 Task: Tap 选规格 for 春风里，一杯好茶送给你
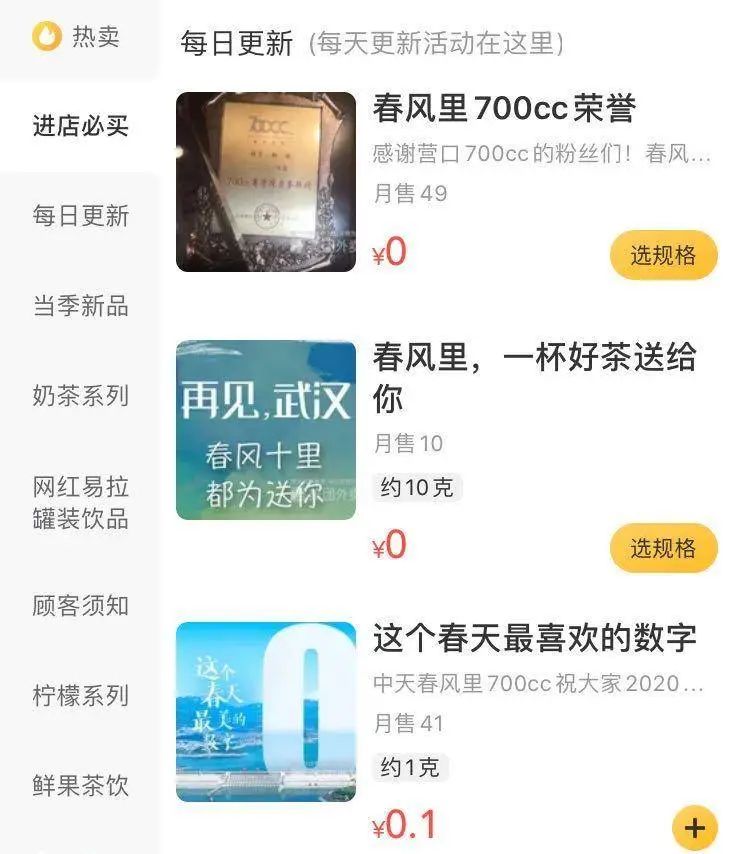pos(663,548)
